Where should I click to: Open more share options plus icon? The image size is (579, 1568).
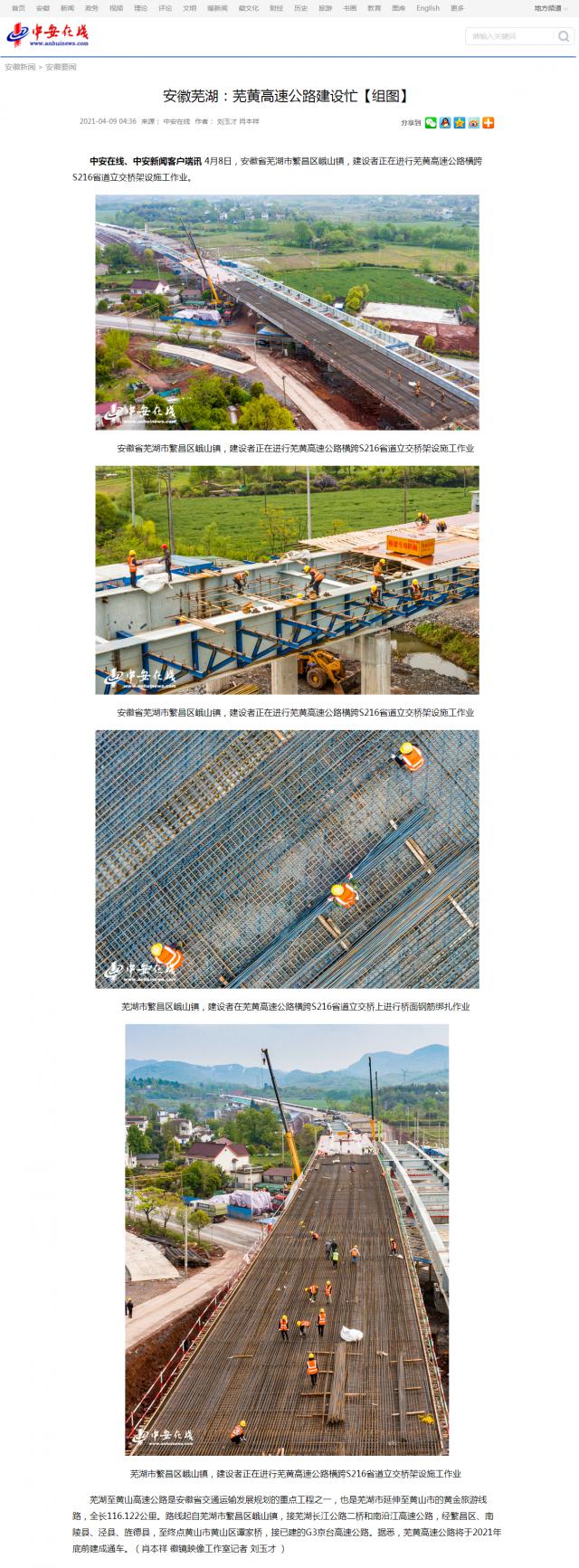489,123
